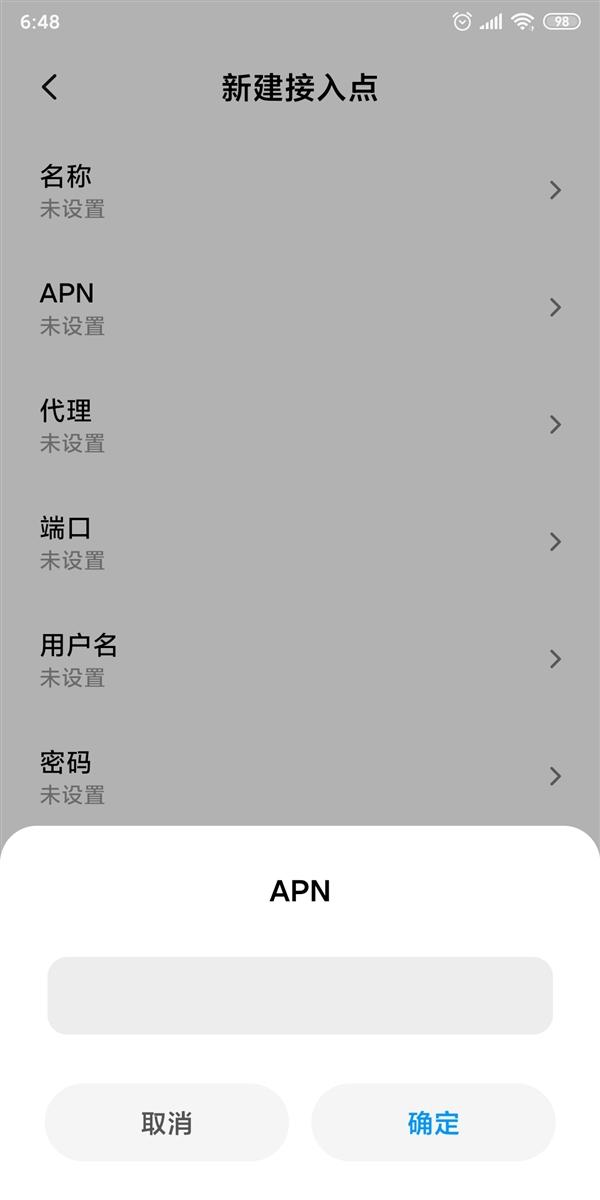This screenshot has width=600, height=1200.
Task: Tap the APN text input field
Action: point(300,995)
